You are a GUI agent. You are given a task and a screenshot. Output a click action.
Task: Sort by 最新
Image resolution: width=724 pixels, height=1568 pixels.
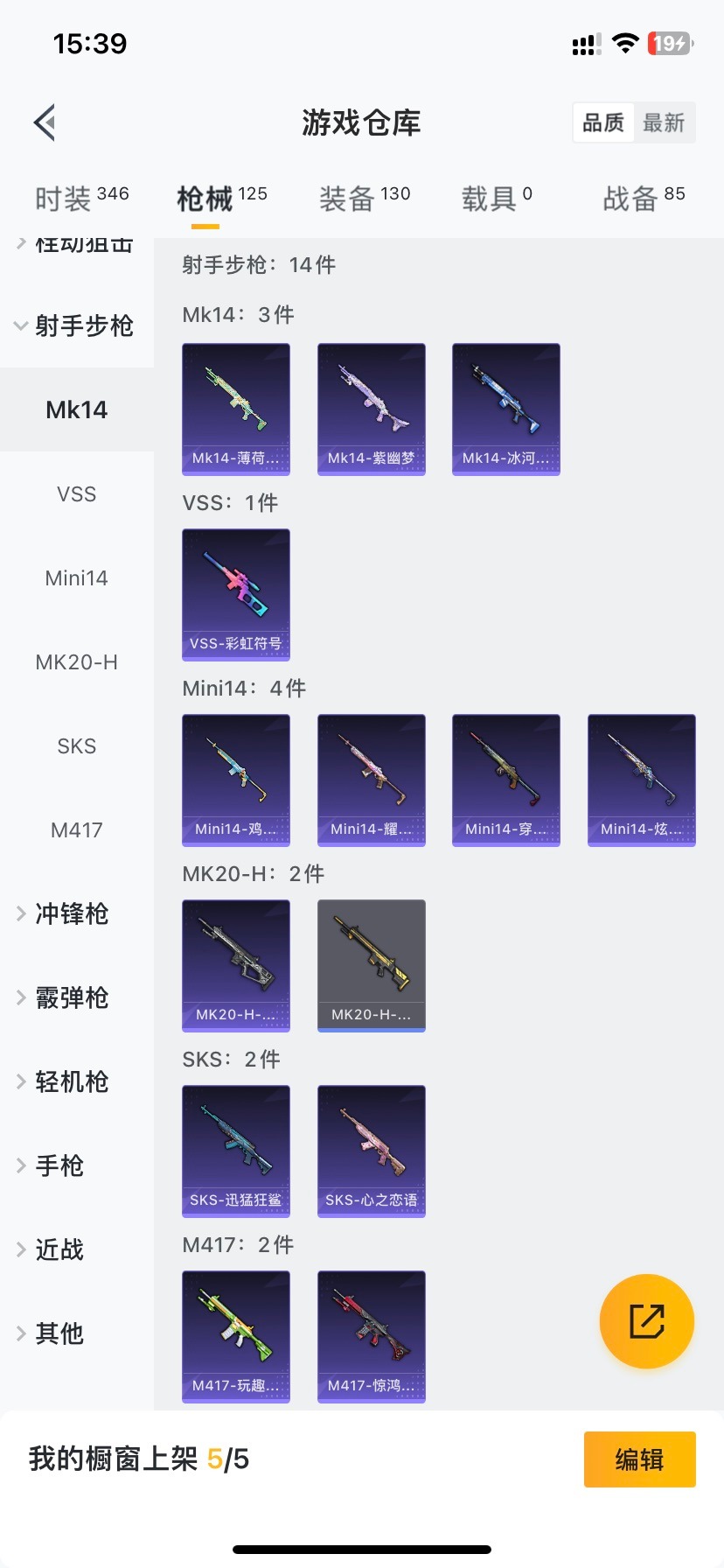[664, 122]
